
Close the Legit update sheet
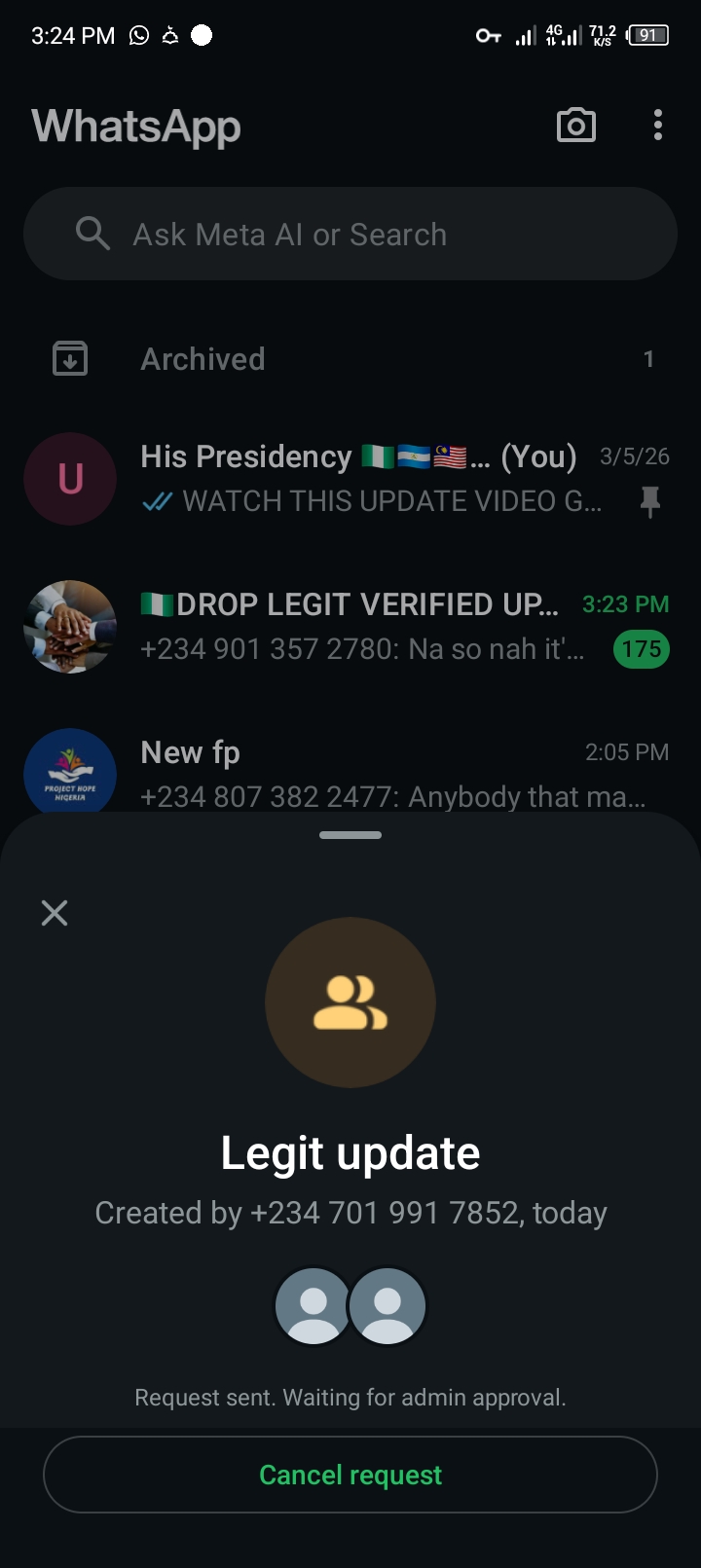(55, 913)
